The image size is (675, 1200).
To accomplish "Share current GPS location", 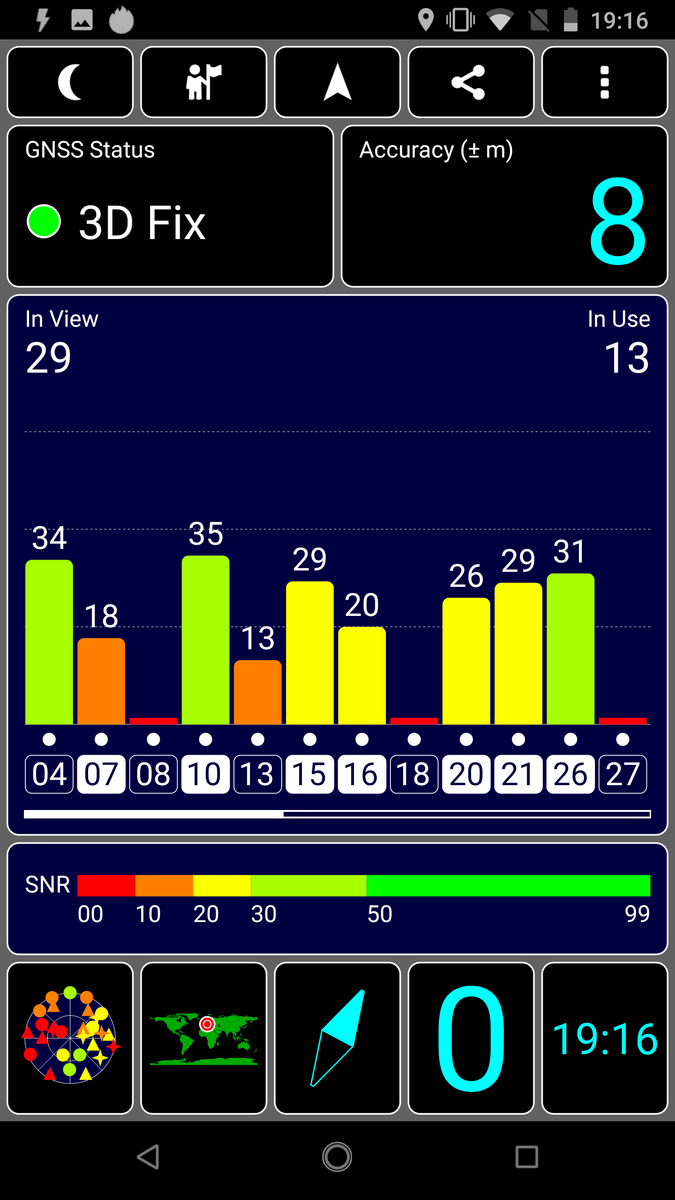I will click(x=471, y=83).
